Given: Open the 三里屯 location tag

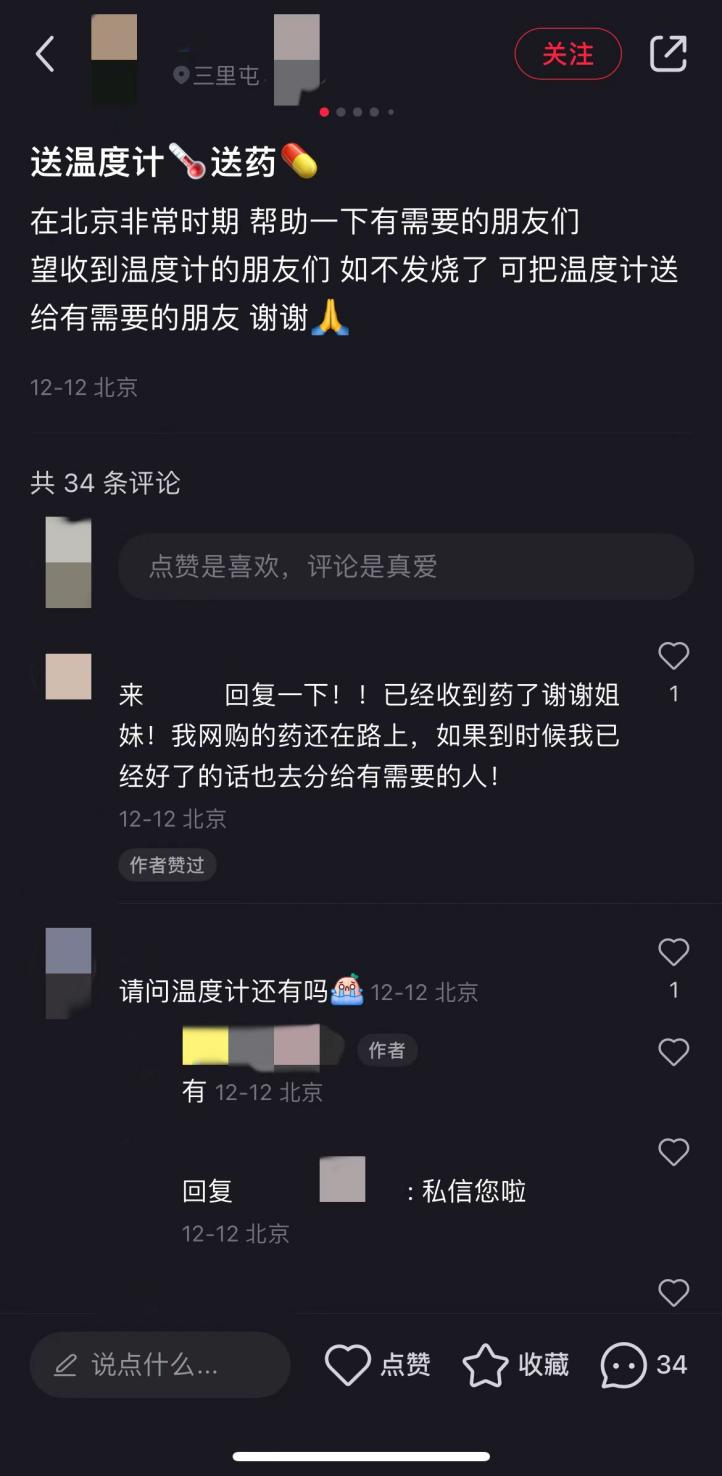Looking at the screenshot, I should click(x=216, y=75).
